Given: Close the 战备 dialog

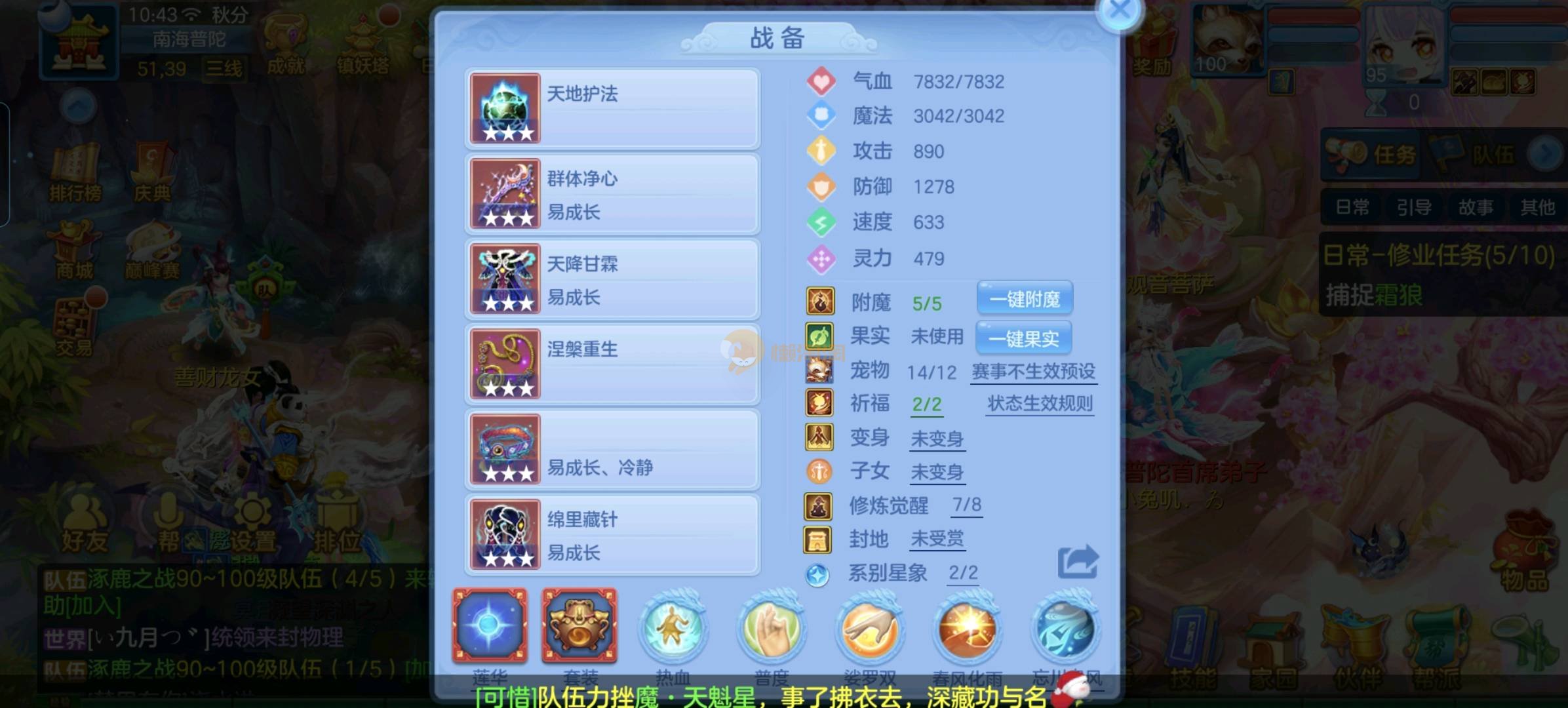Looking at the screenshot, I should point(1120,10).
